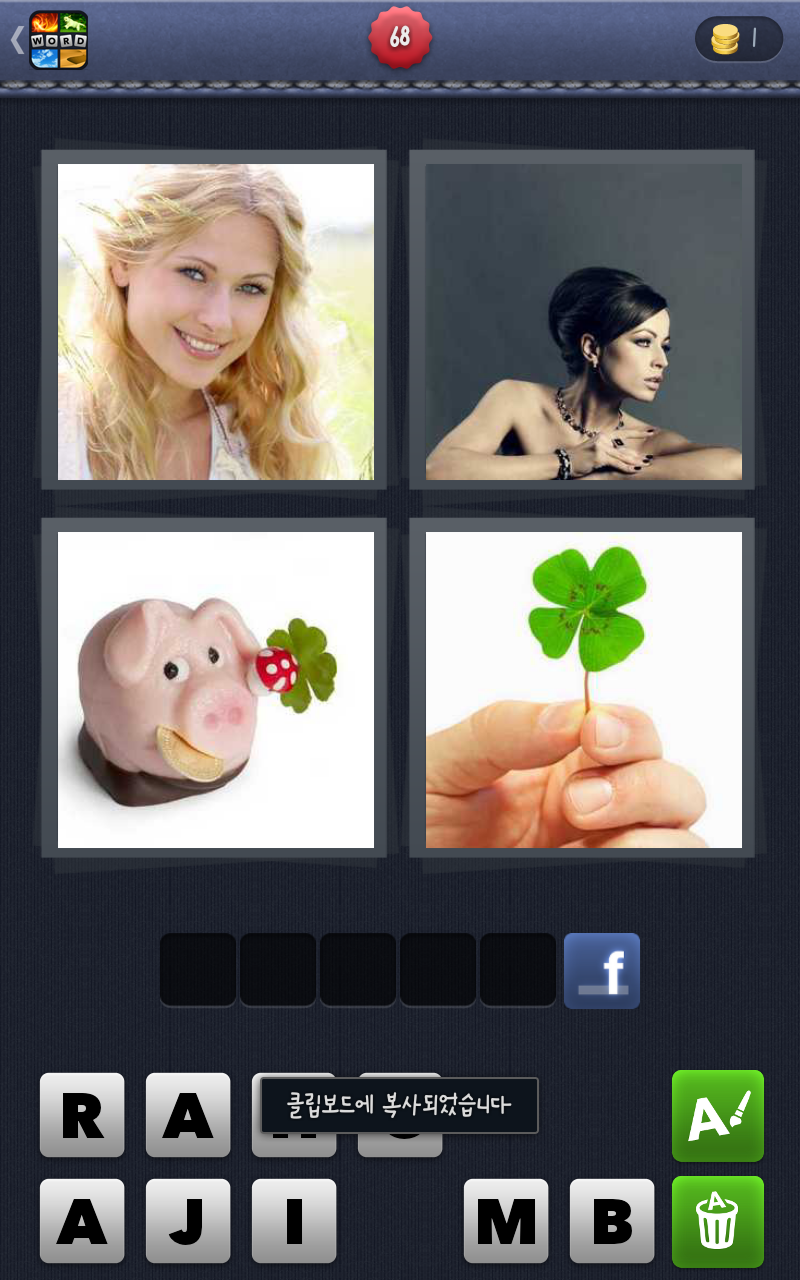Enlarge the piggy bank with clover picture

pyautogui.click(x=216, y=689)
